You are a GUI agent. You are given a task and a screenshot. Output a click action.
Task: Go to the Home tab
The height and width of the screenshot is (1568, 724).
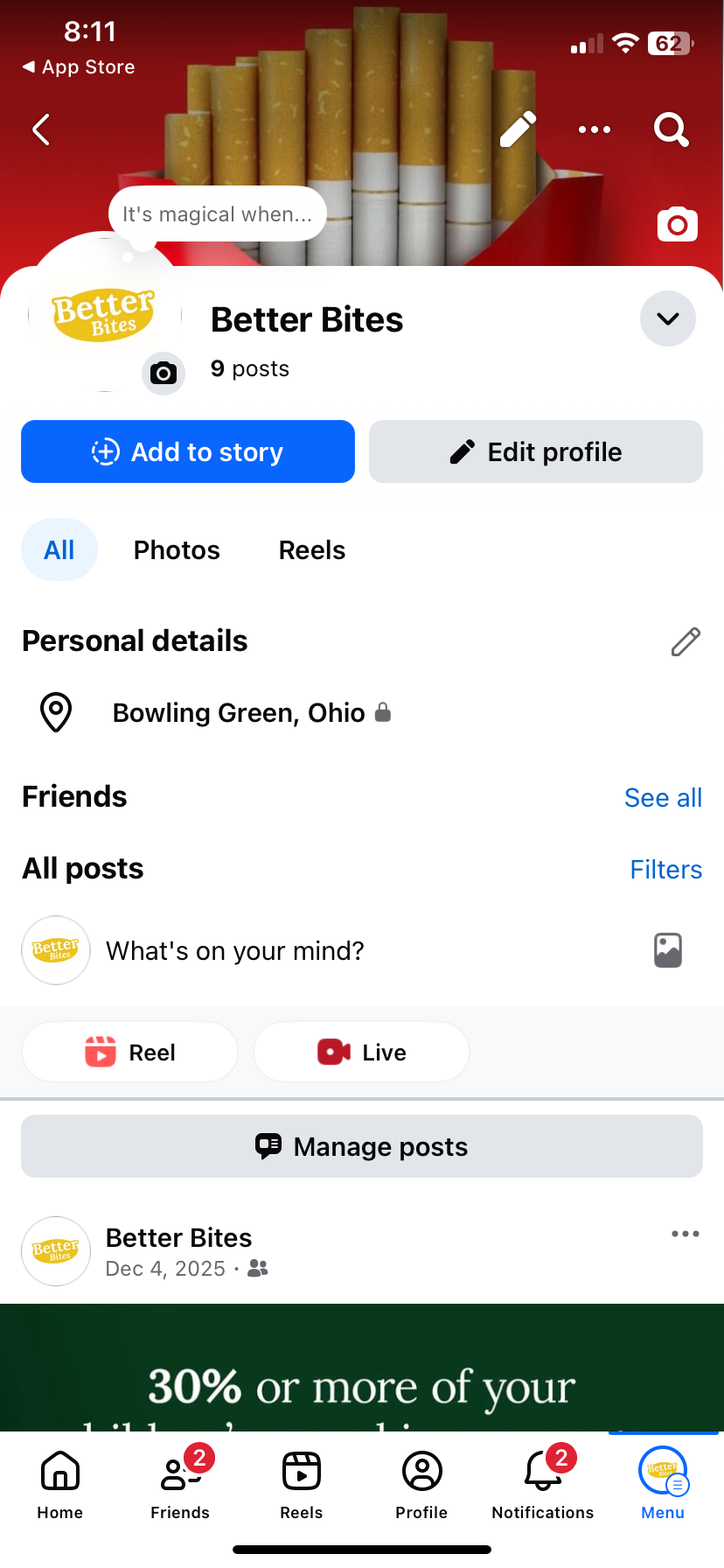[60, 1483]
